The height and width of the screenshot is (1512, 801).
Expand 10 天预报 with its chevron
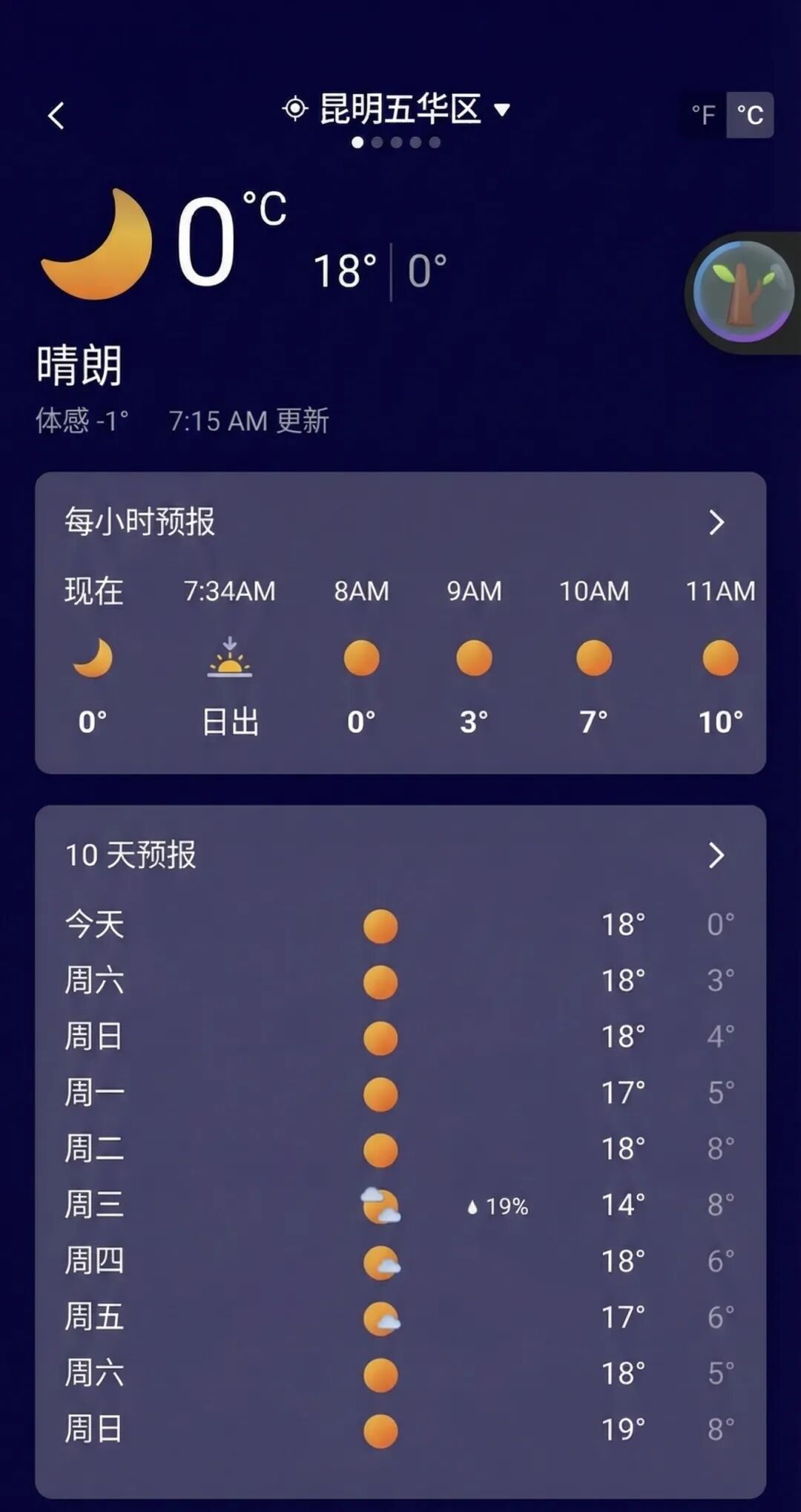(717, 856)
